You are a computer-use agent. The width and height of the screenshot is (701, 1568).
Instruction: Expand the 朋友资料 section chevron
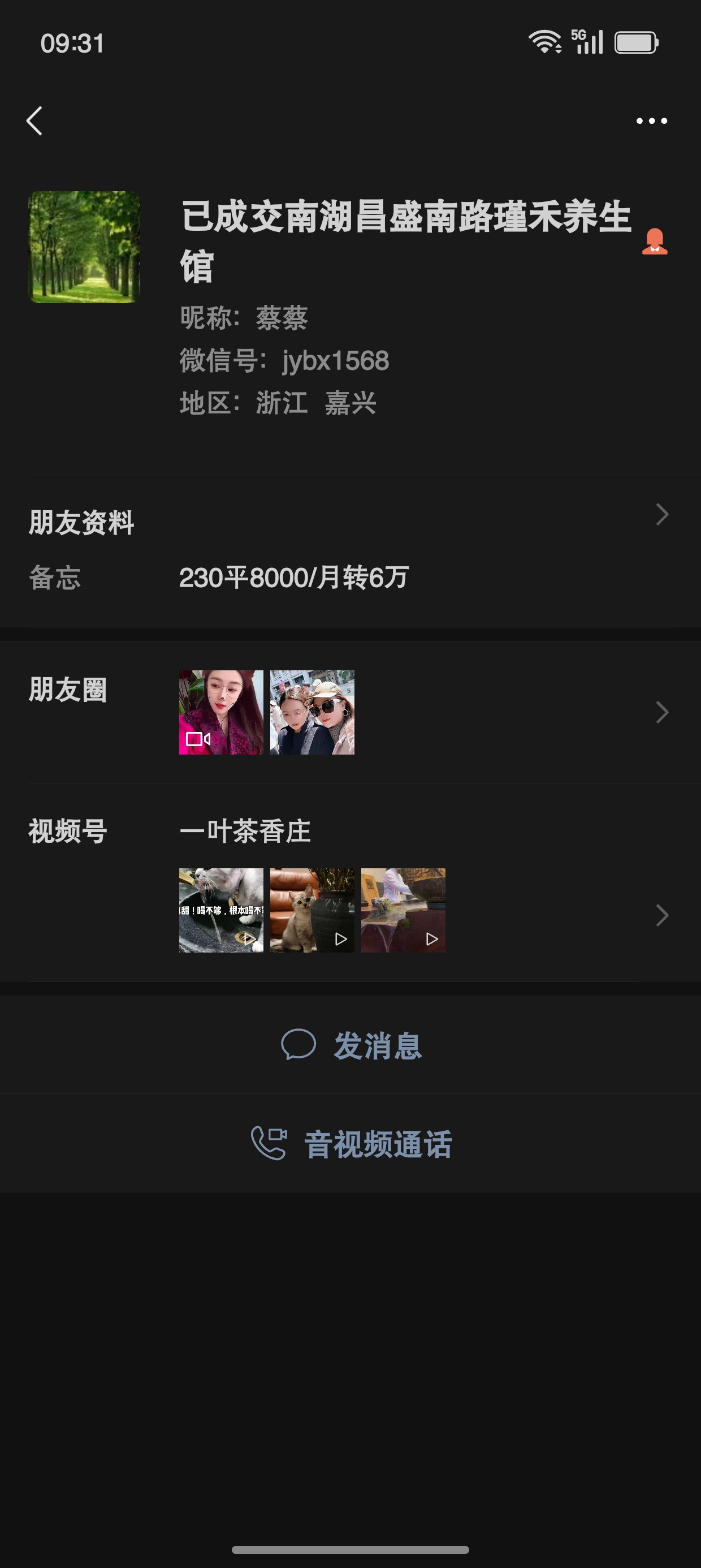click(x=663, y=514)
